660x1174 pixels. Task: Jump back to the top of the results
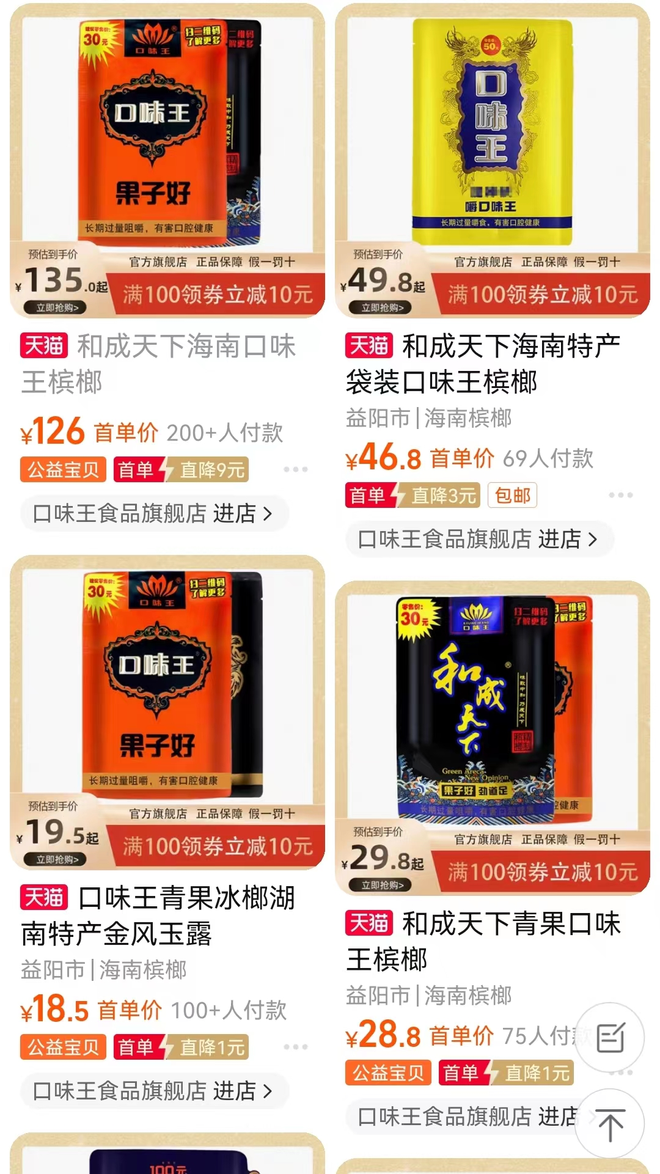point(610,1124)
